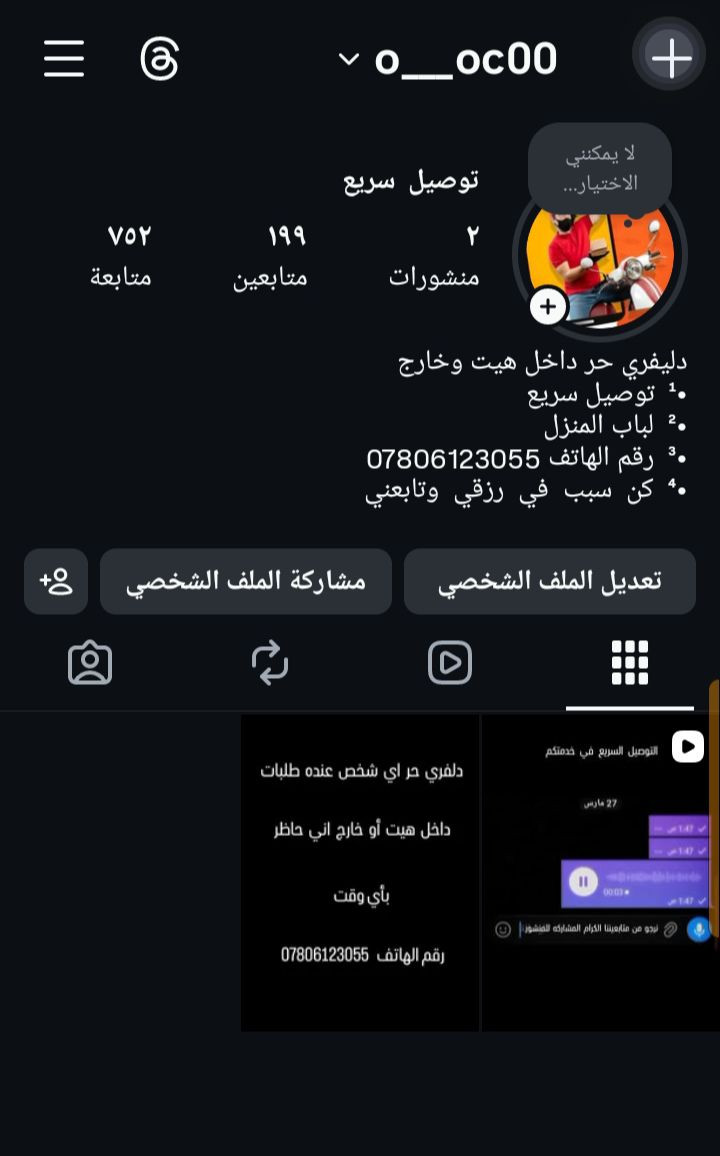720x1156 pixels.
Task: Open the Threads app icon
Action: (160, 59)
